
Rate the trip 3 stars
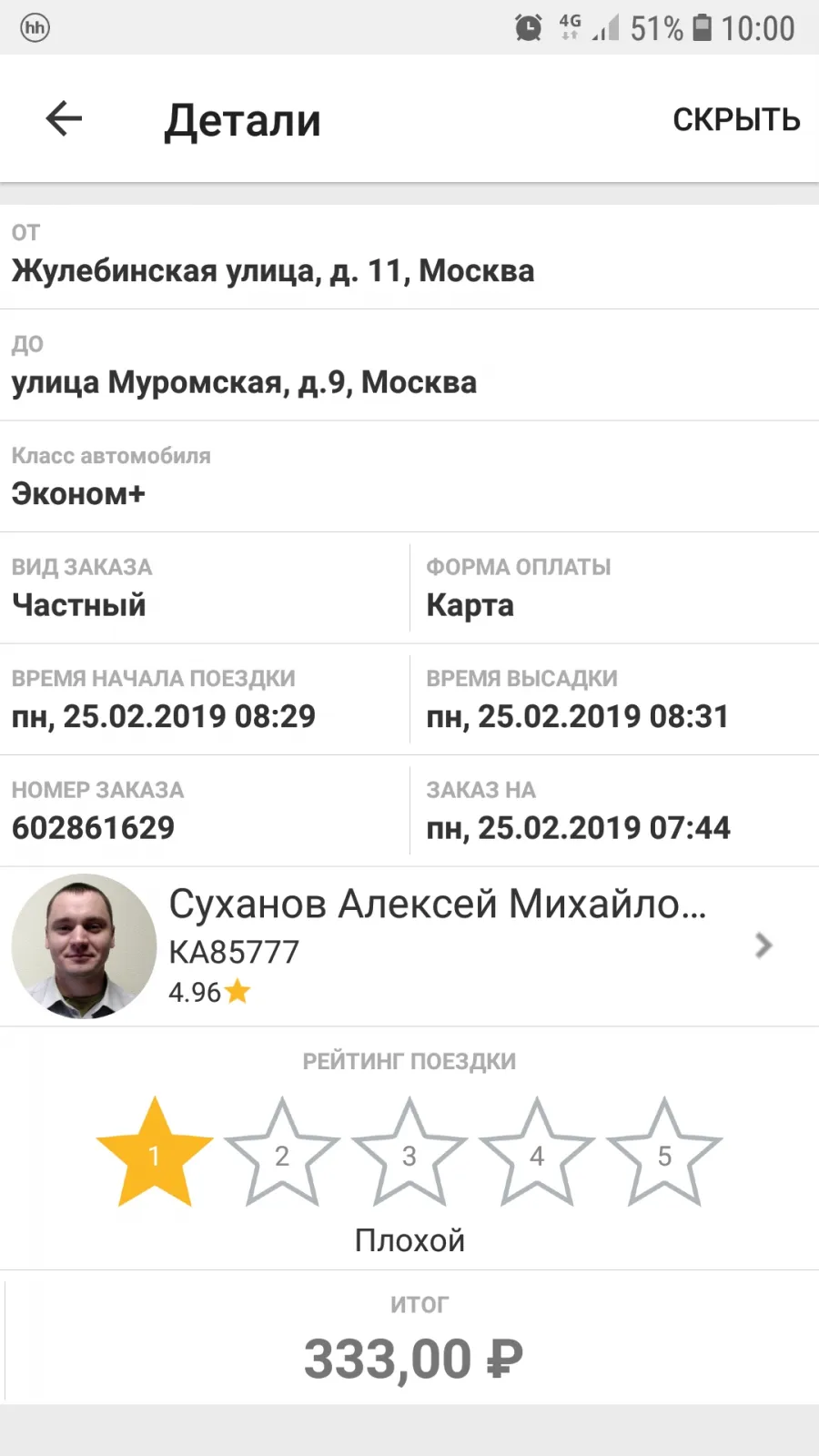coord(409,1152)
